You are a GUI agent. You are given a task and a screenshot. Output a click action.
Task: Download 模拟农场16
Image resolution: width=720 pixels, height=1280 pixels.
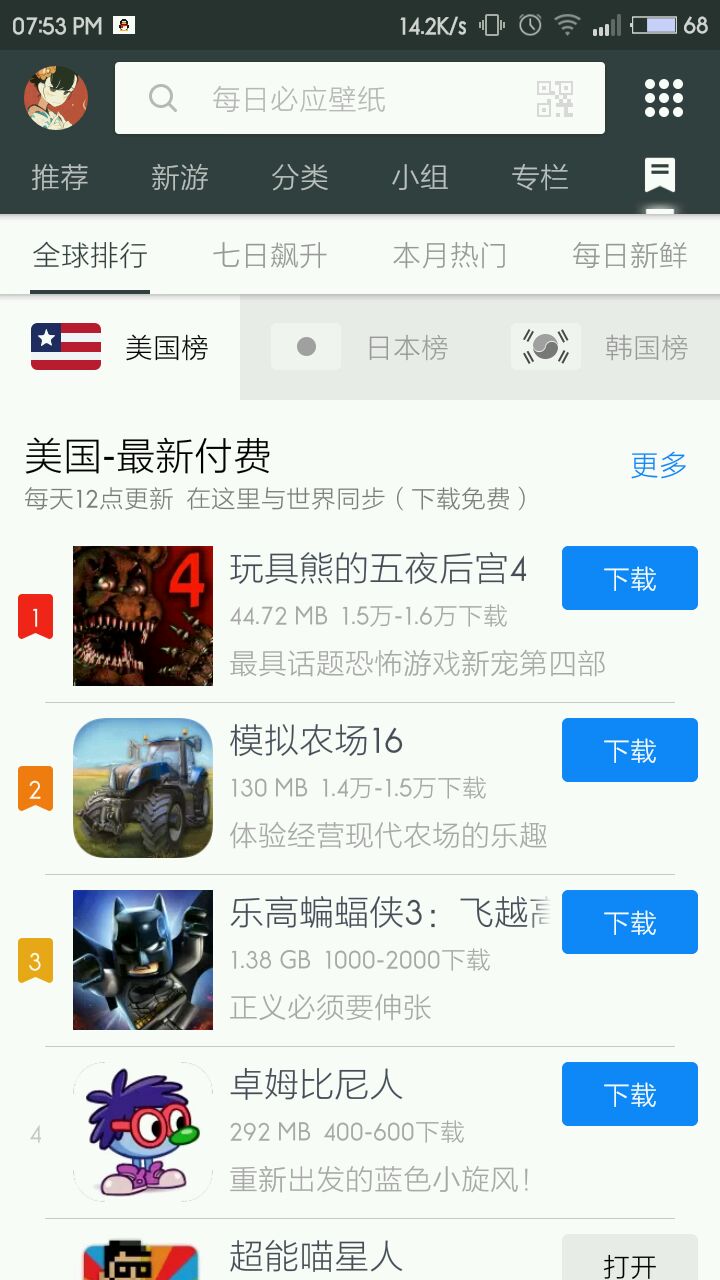(630, 750)
